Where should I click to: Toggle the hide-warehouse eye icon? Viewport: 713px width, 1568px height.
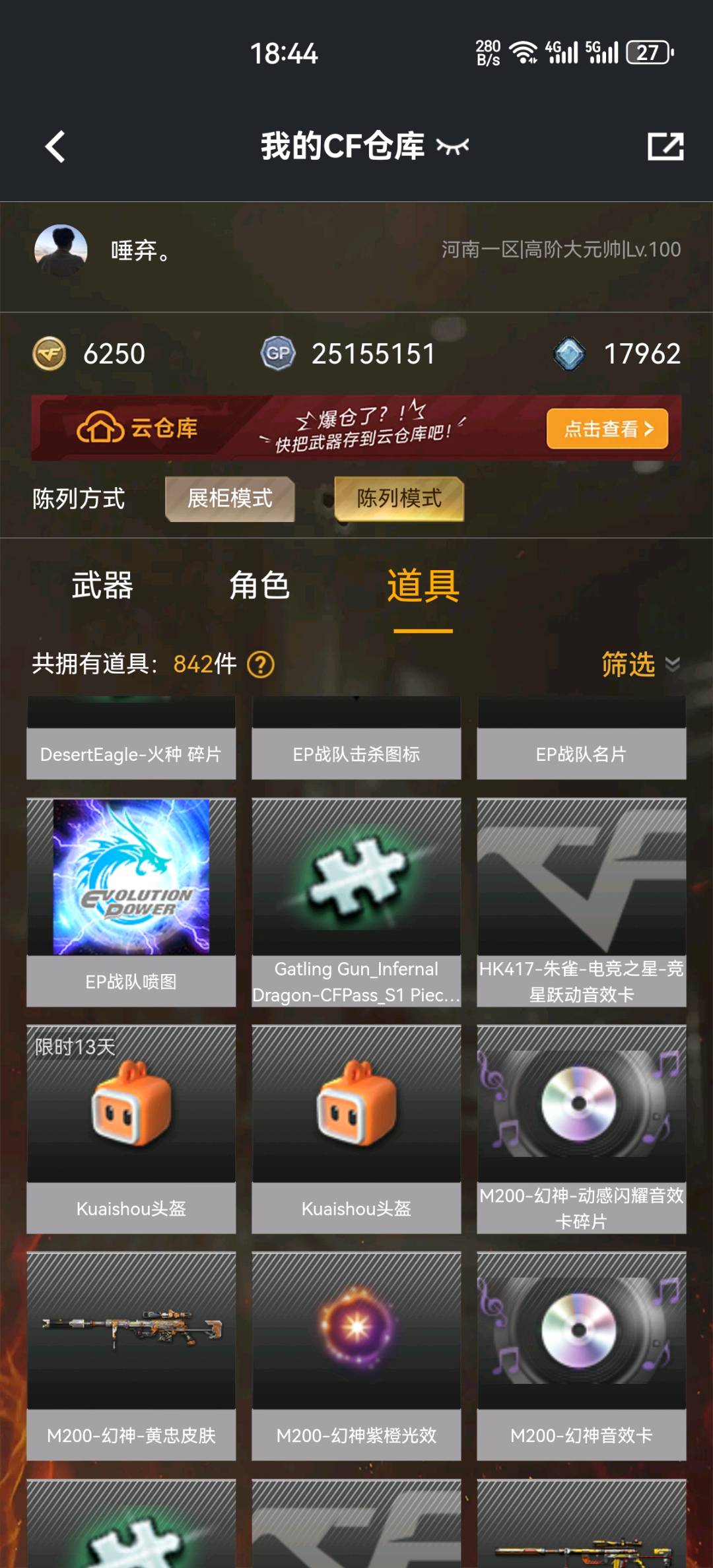tap(453, 147)
